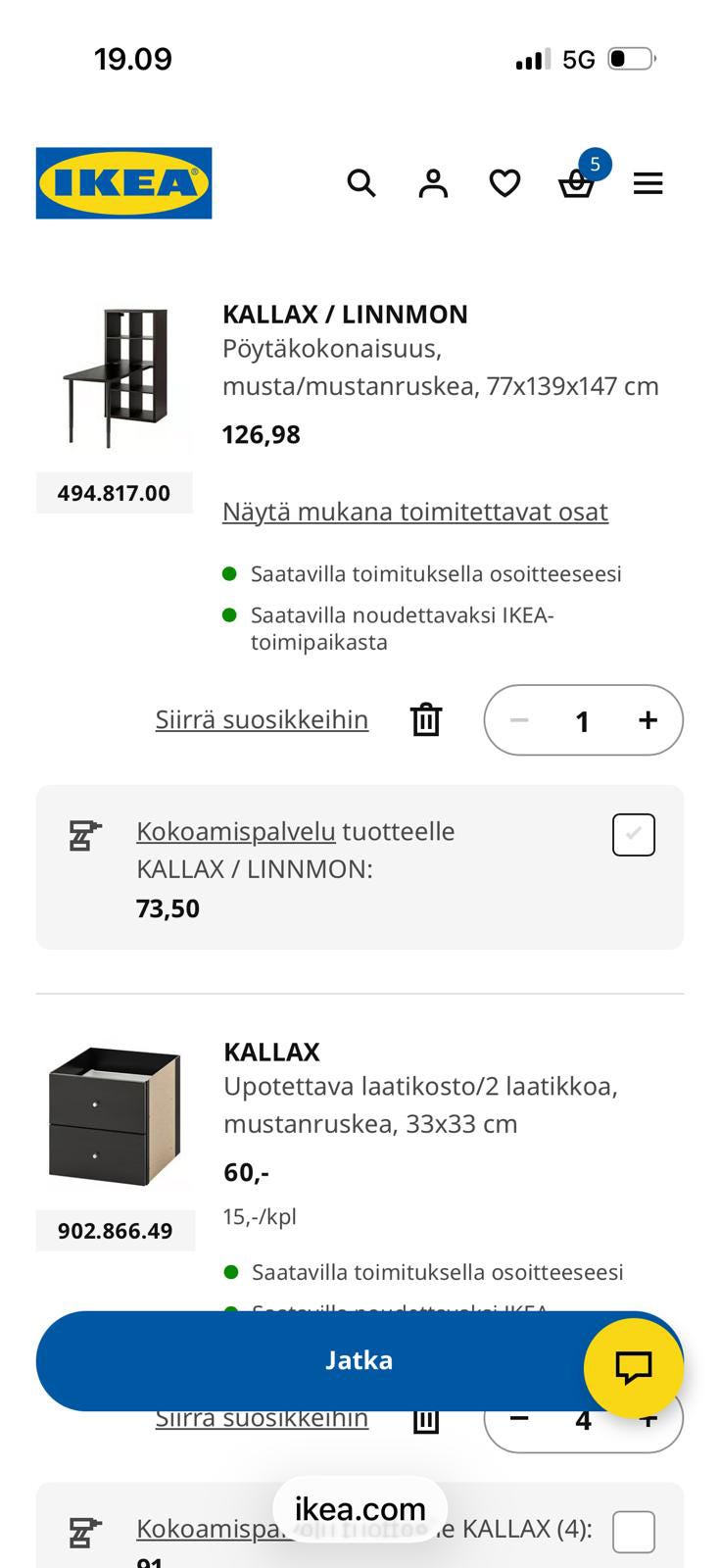
Task: Decrease KALLAX quantity from 4
Action: [x=518, y=1417]
